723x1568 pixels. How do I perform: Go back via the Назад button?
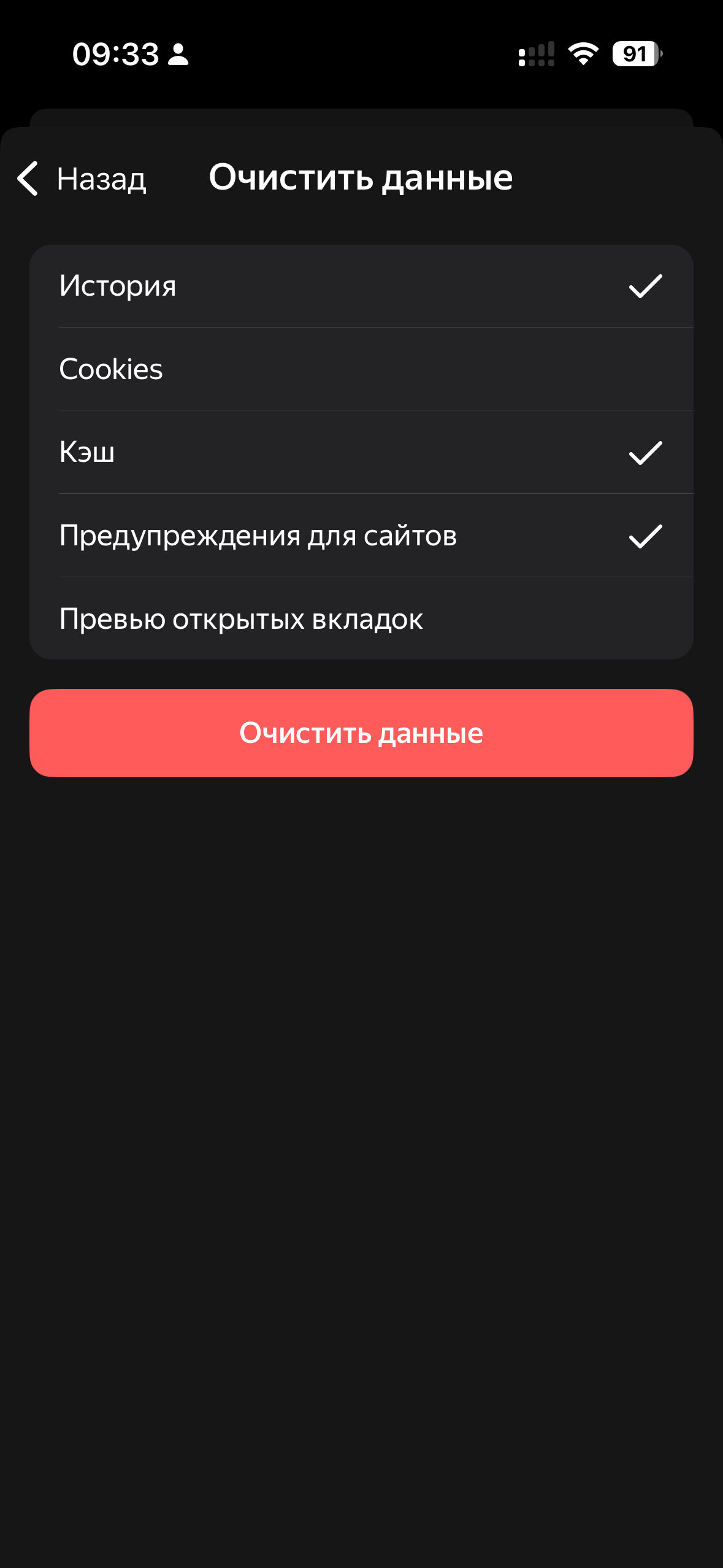pyautogui.click(x=82, y=179)
